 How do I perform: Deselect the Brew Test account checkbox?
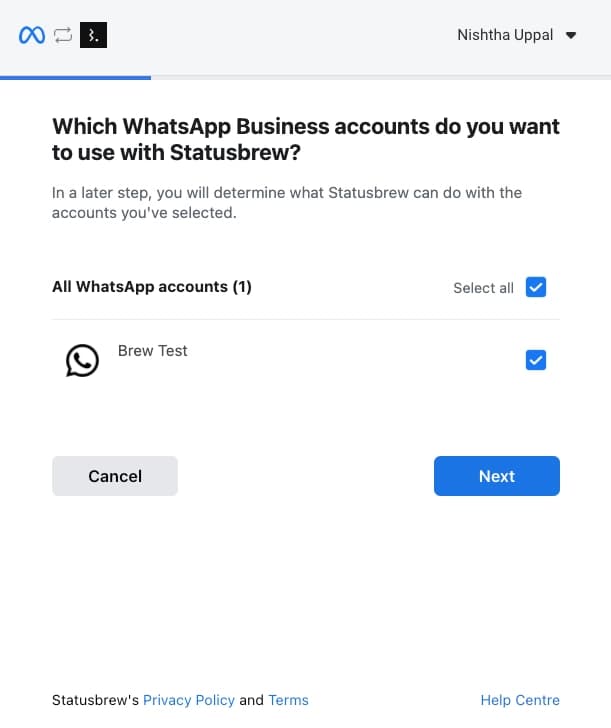(536, 361)
